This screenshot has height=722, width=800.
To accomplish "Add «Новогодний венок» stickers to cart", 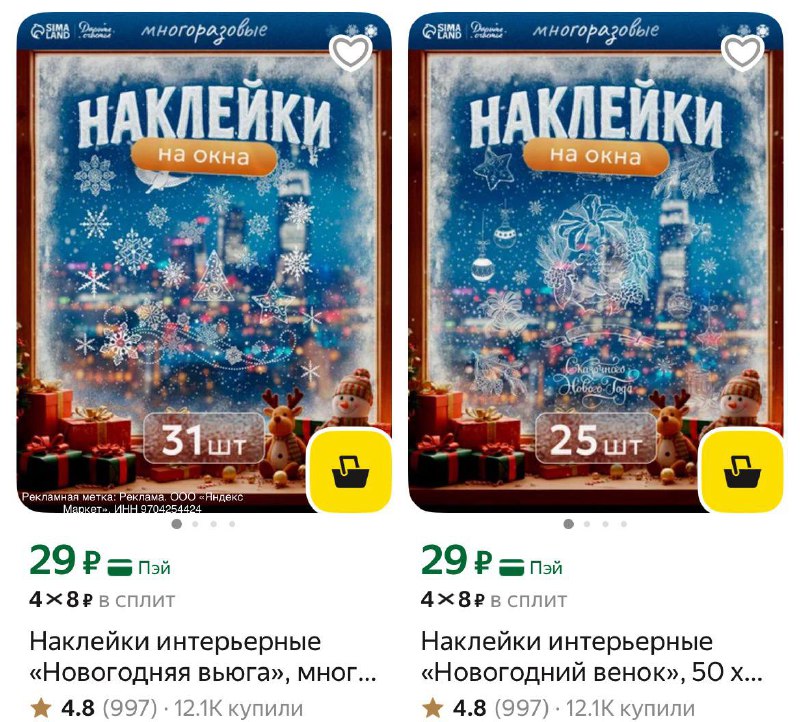I will [x=741, y=470].
